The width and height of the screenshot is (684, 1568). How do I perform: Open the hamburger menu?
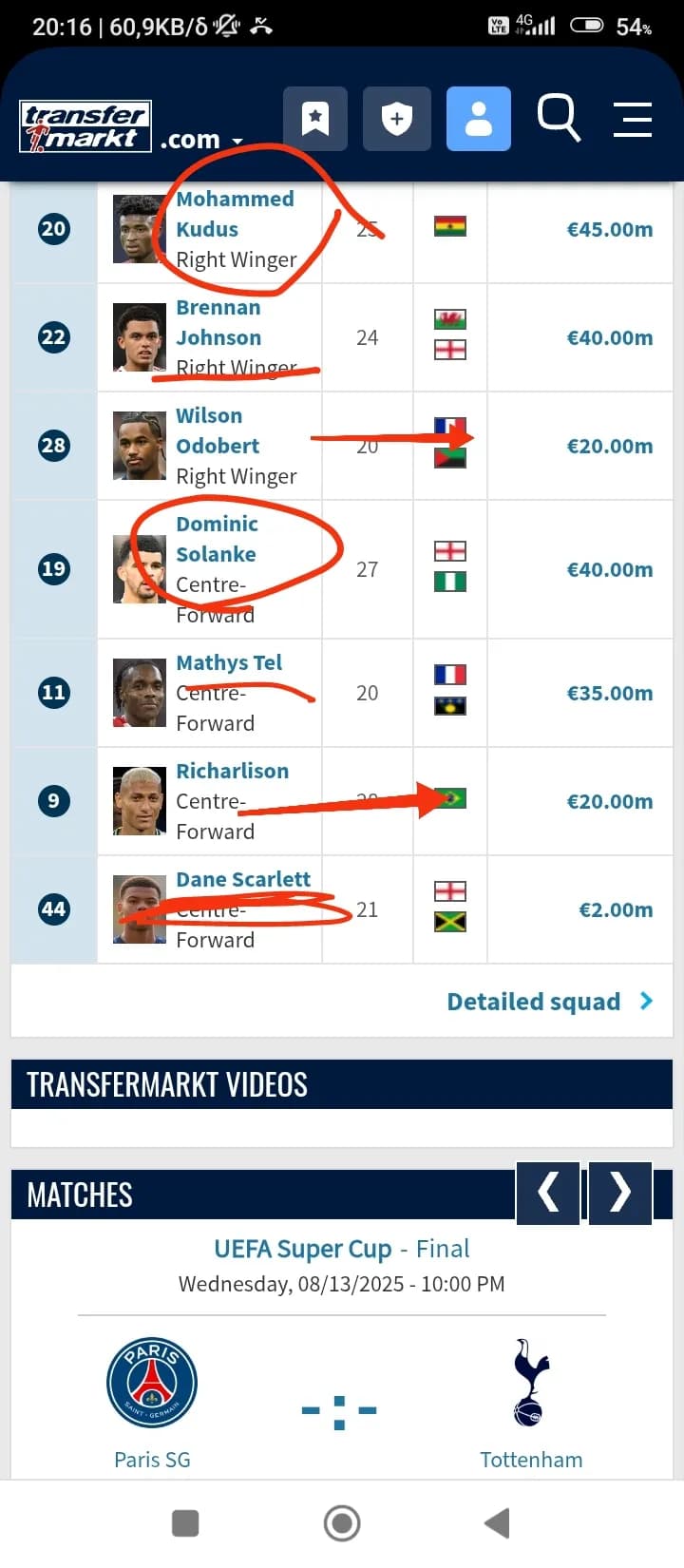(632, 119)
